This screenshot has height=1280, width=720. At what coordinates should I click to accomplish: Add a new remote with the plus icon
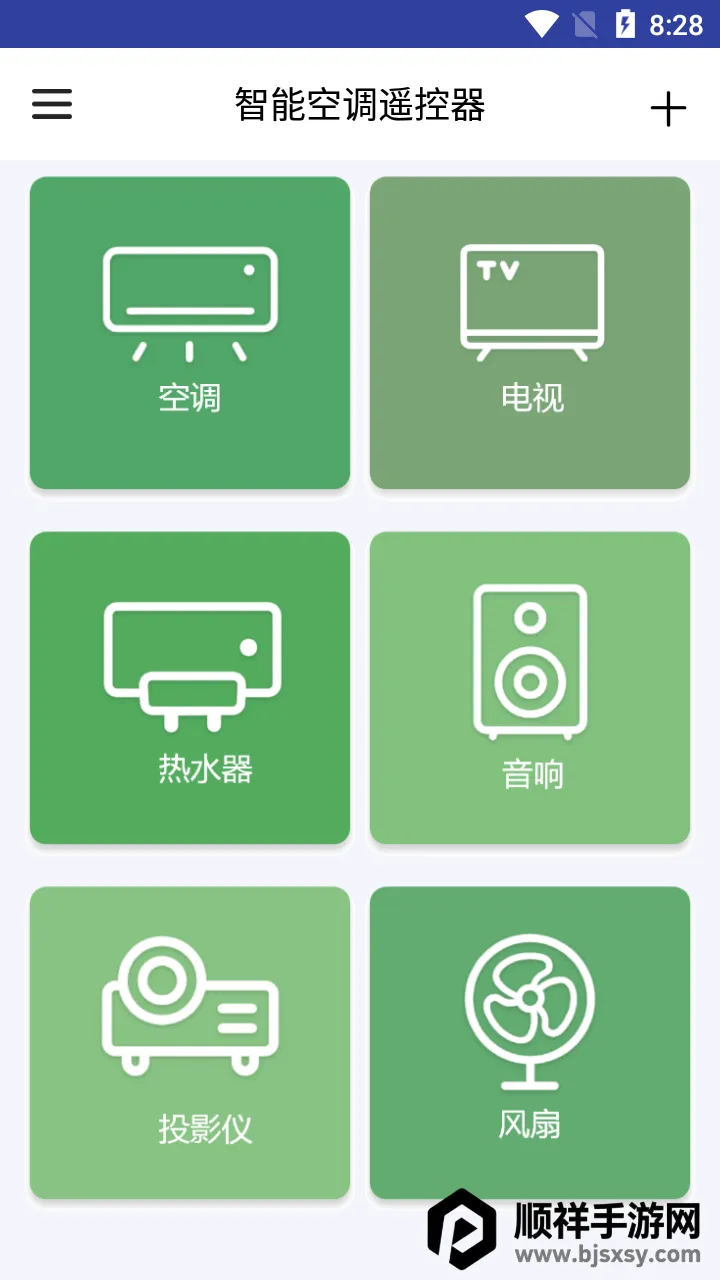668,108
